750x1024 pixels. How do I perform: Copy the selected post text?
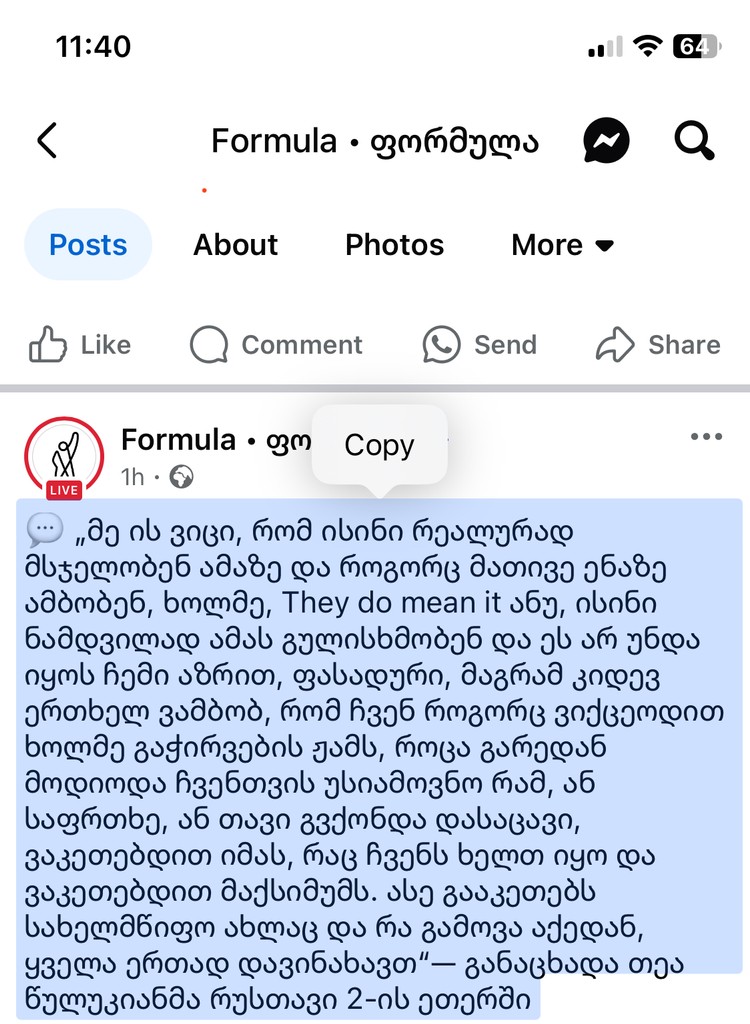point(379,446)
